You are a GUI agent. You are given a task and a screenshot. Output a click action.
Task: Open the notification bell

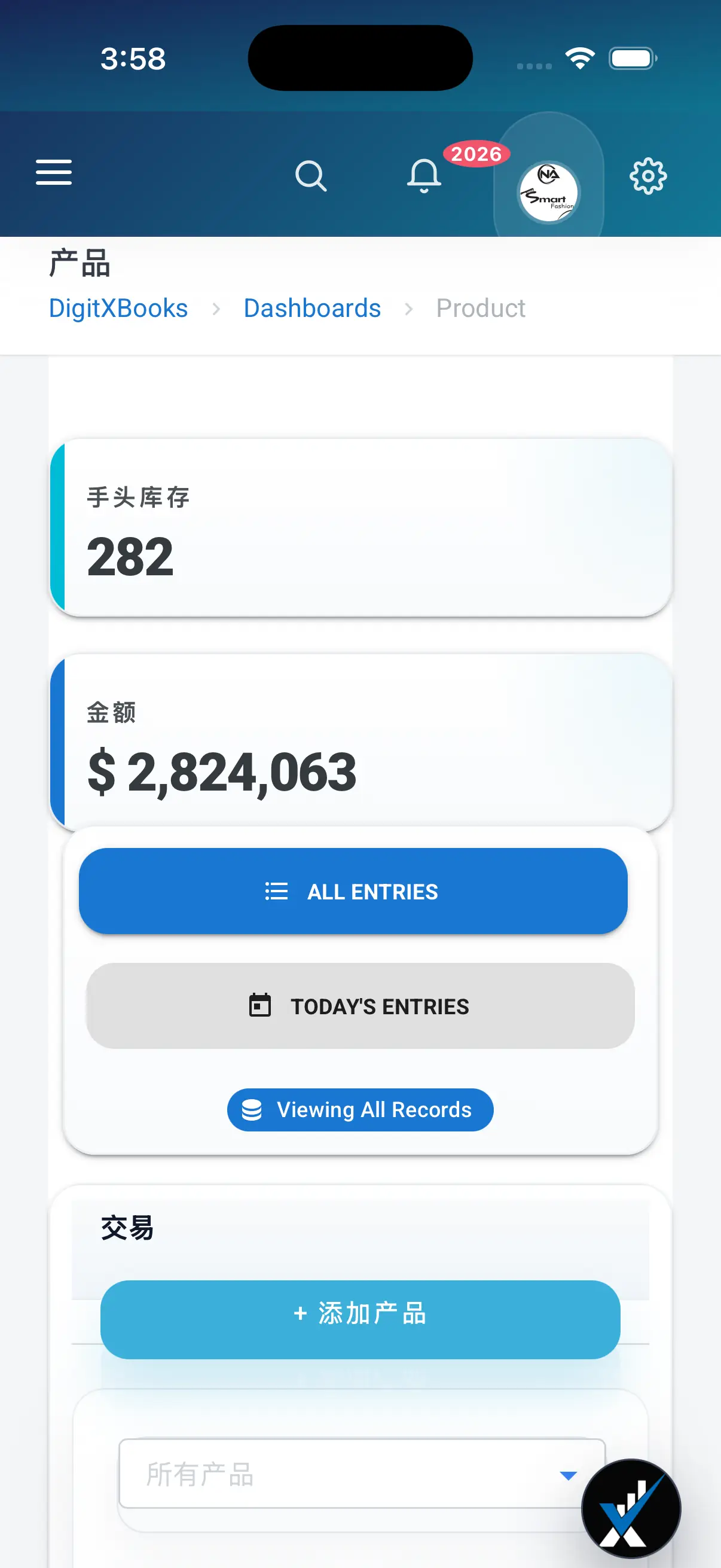[x=424, y=177]
